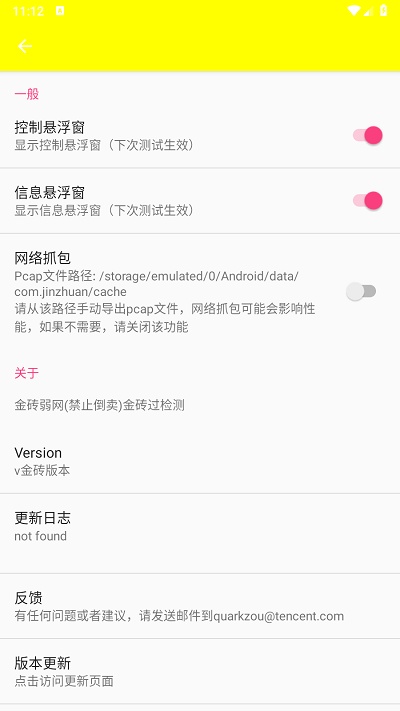Disable the 信息悬浮窗 switch

(368, 200)
